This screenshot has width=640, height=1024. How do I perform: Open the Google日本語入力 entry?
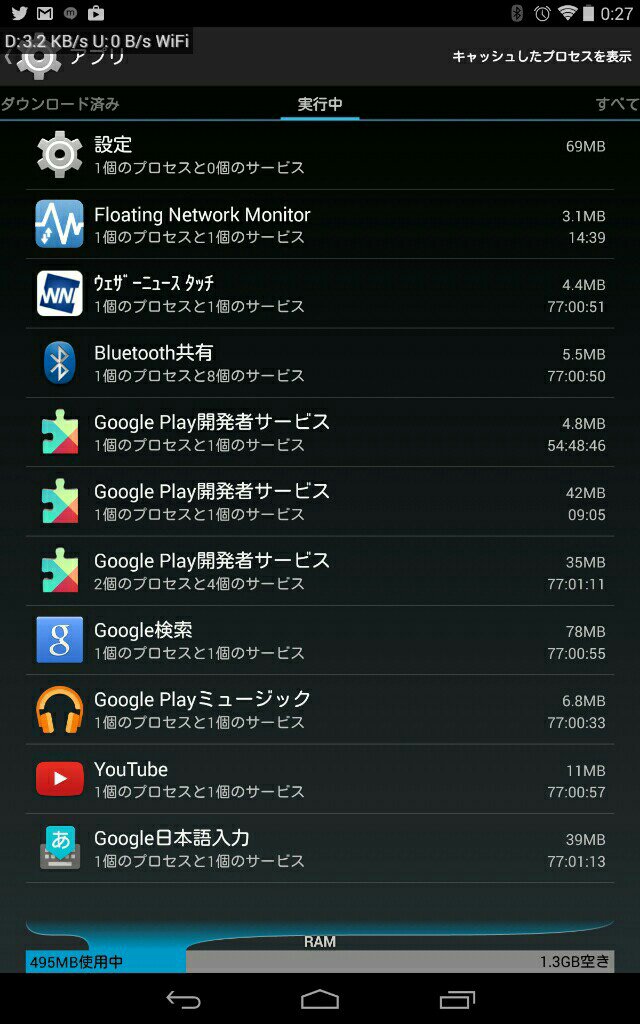tap(320, 848)
